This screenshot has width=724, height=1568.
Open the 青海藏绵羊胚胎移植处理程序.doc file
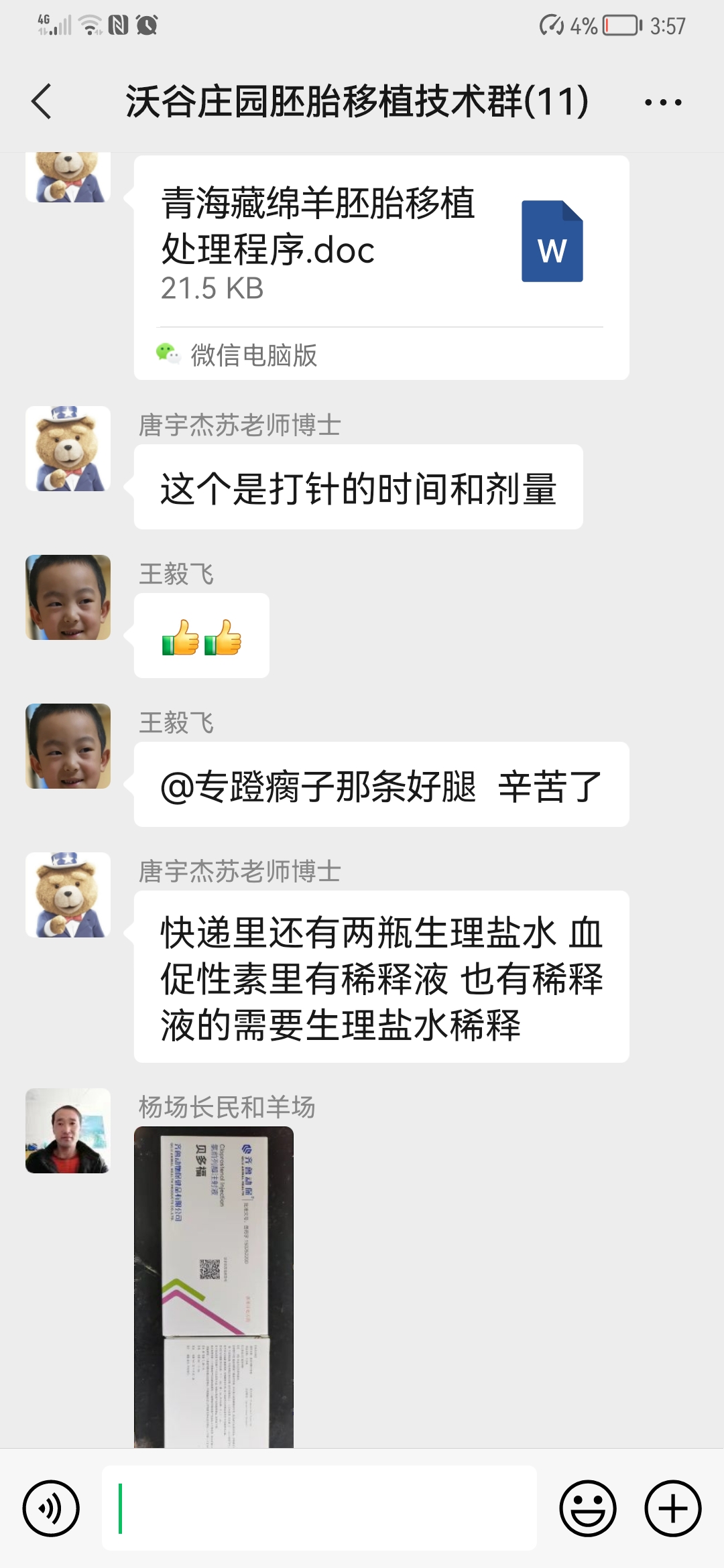coord(381,267)
